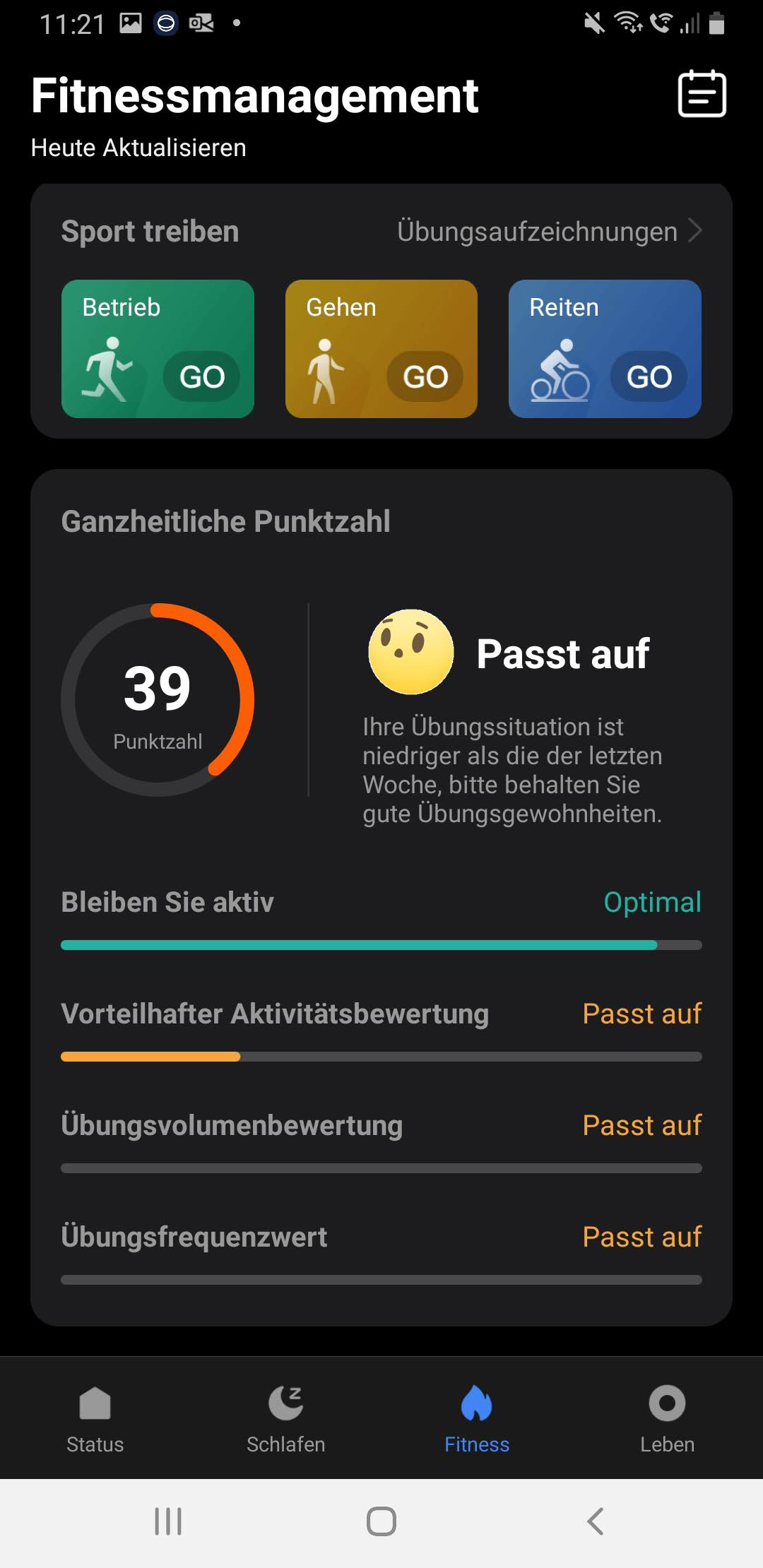The width and height of the screenshot is (763, 1568).
Task: Start the Gehen walking workout
Action: click(x=425, y=376)
